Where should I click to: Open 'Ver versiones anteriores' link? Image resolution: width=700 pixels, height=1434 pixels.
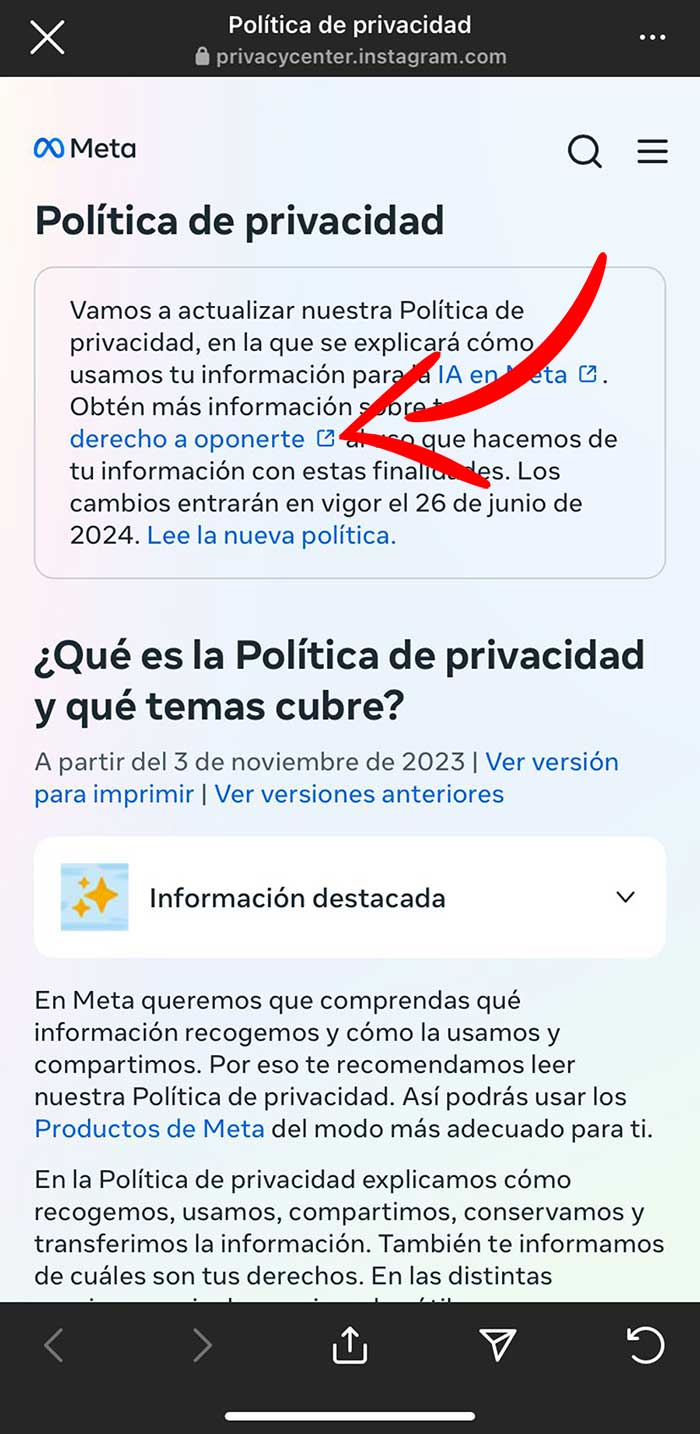coord(359,794)
